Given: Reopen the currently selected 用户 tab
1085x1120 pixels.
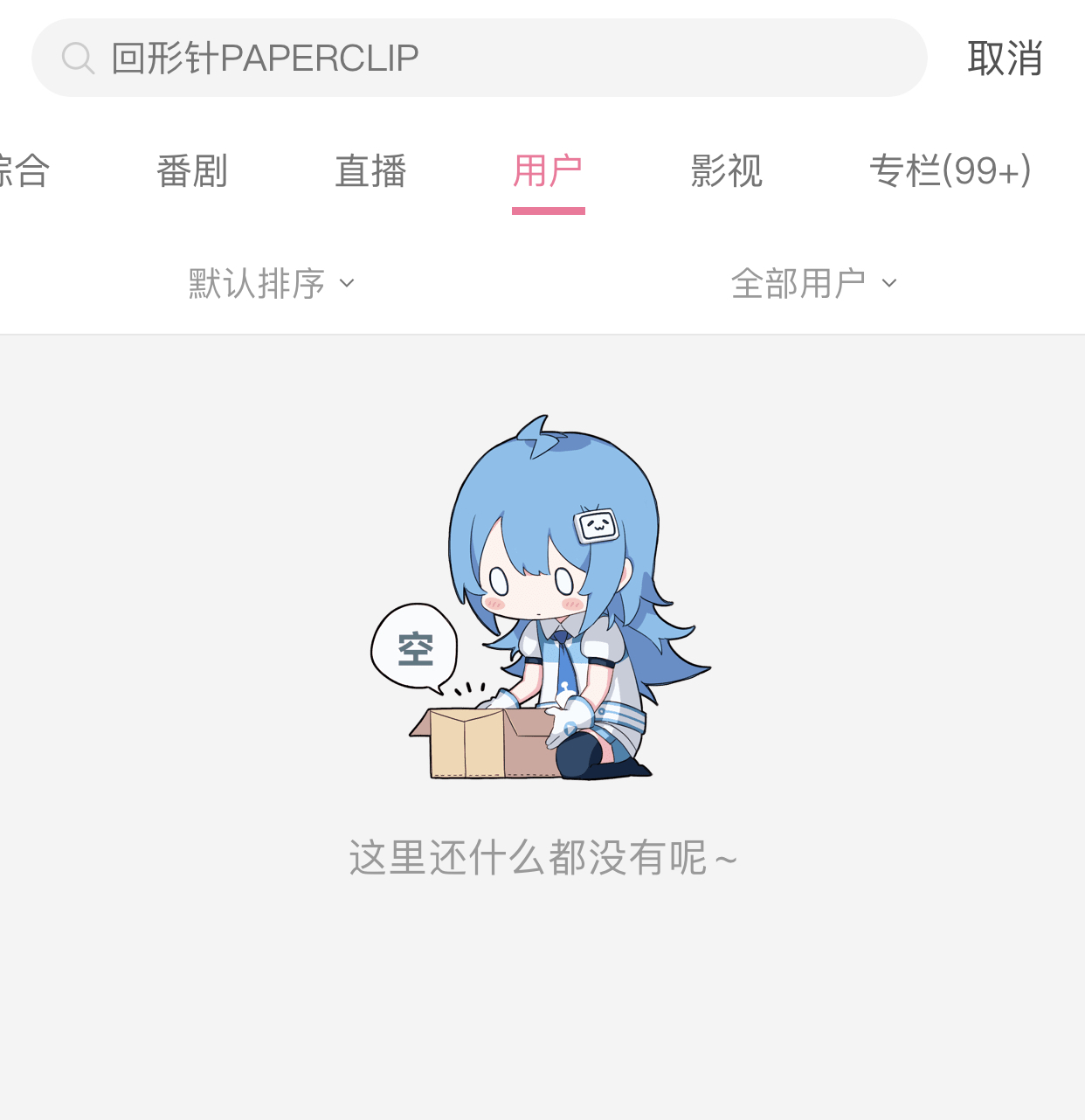Looking at the screenshot, I should 549,171.
